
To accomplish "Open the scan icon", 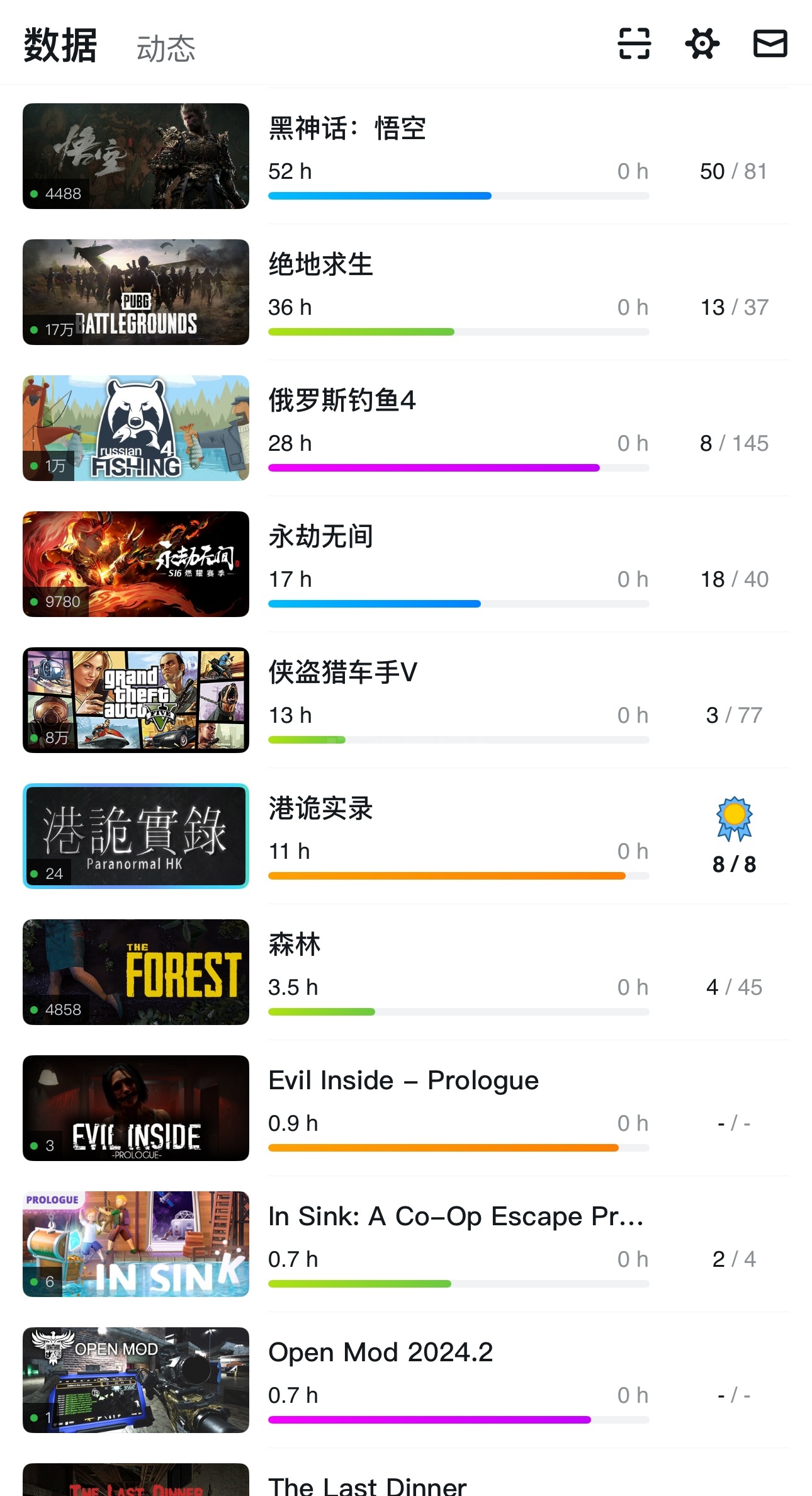I will pos(634,43).
